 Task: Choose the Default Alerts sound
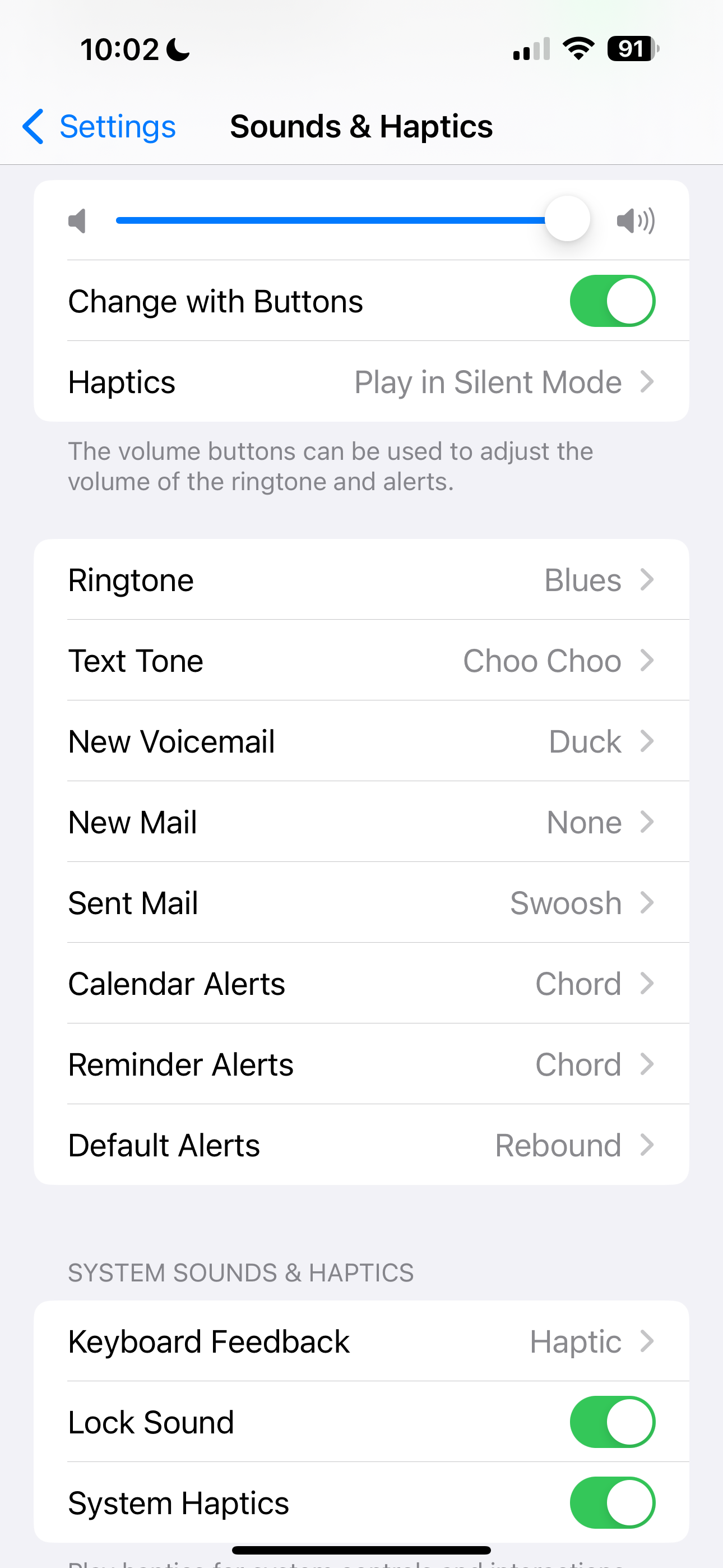[361, 1145]
